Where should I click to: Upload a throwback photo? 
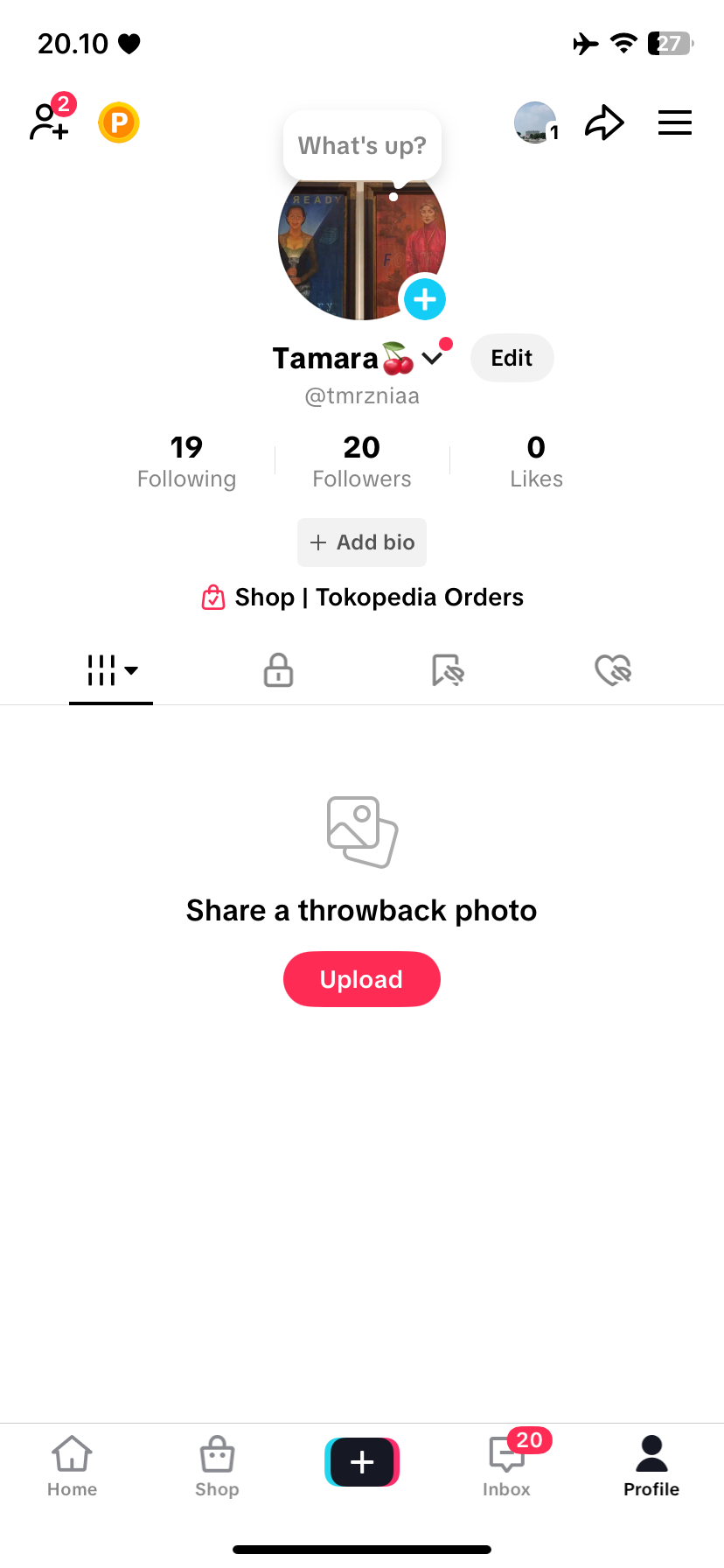[362, 979]
